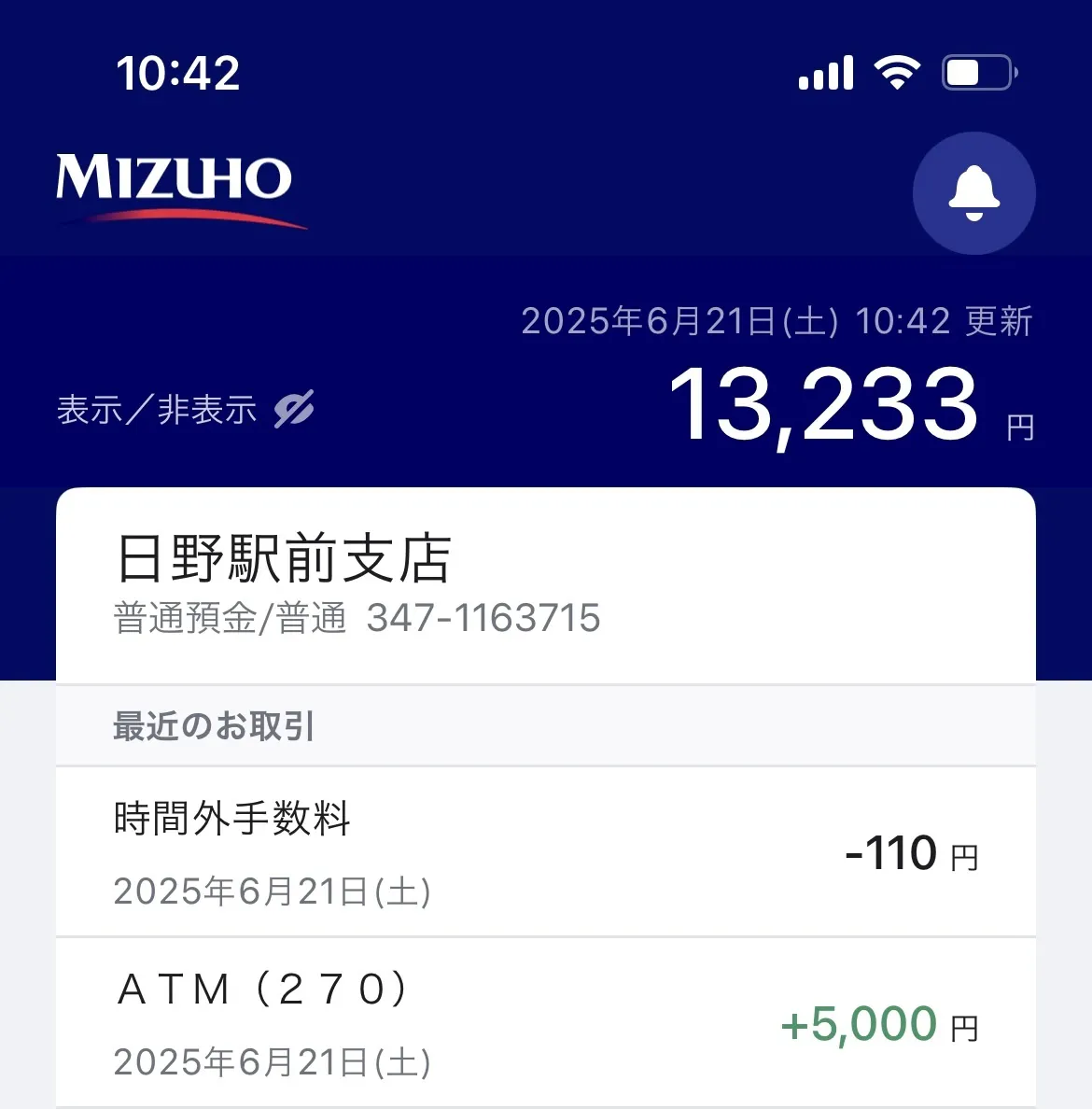Open the 時間外手数料 transaction
1092x1109 pixels.
pyautogui.click(x=545, y=852)
